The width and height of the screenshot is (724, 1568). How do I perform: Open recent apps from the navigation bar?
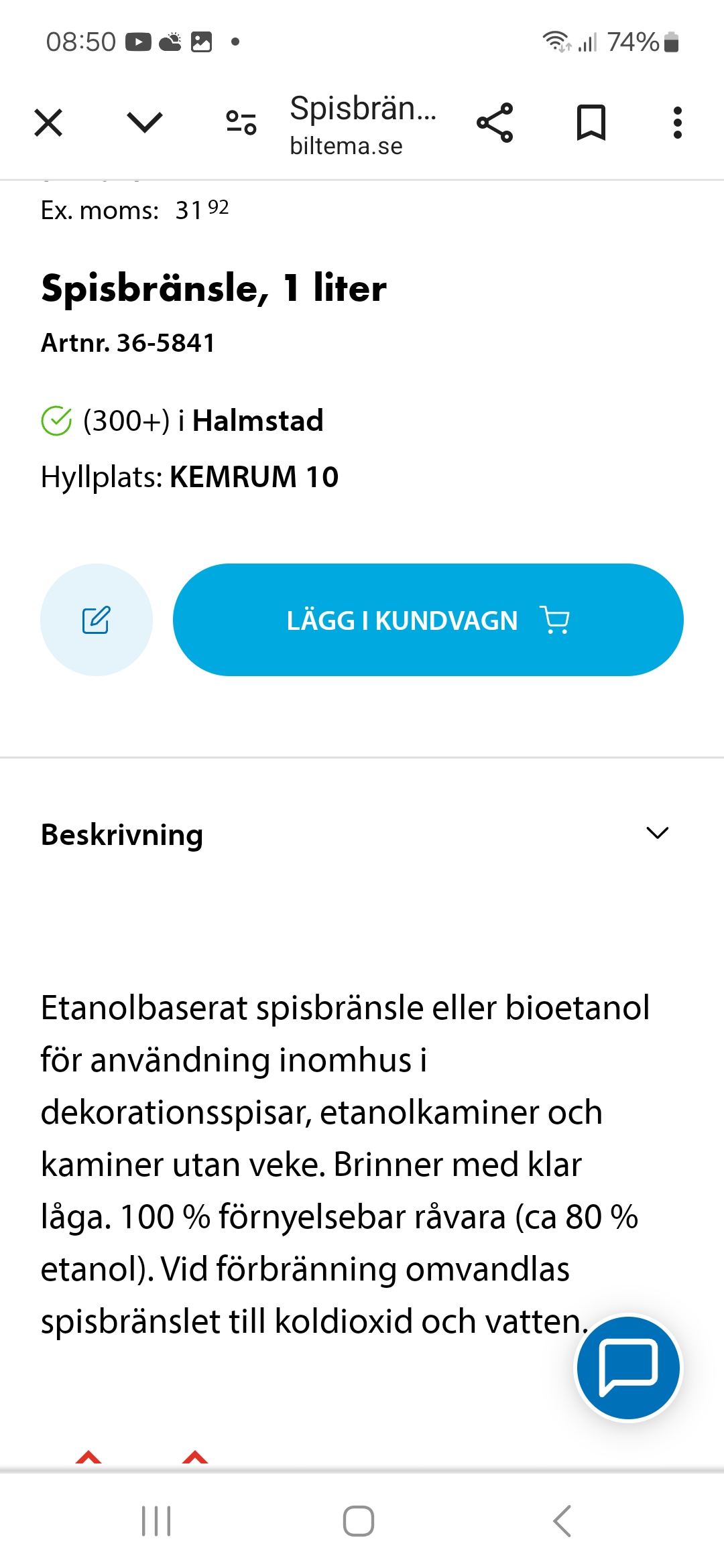click(x=156, y=1521)
